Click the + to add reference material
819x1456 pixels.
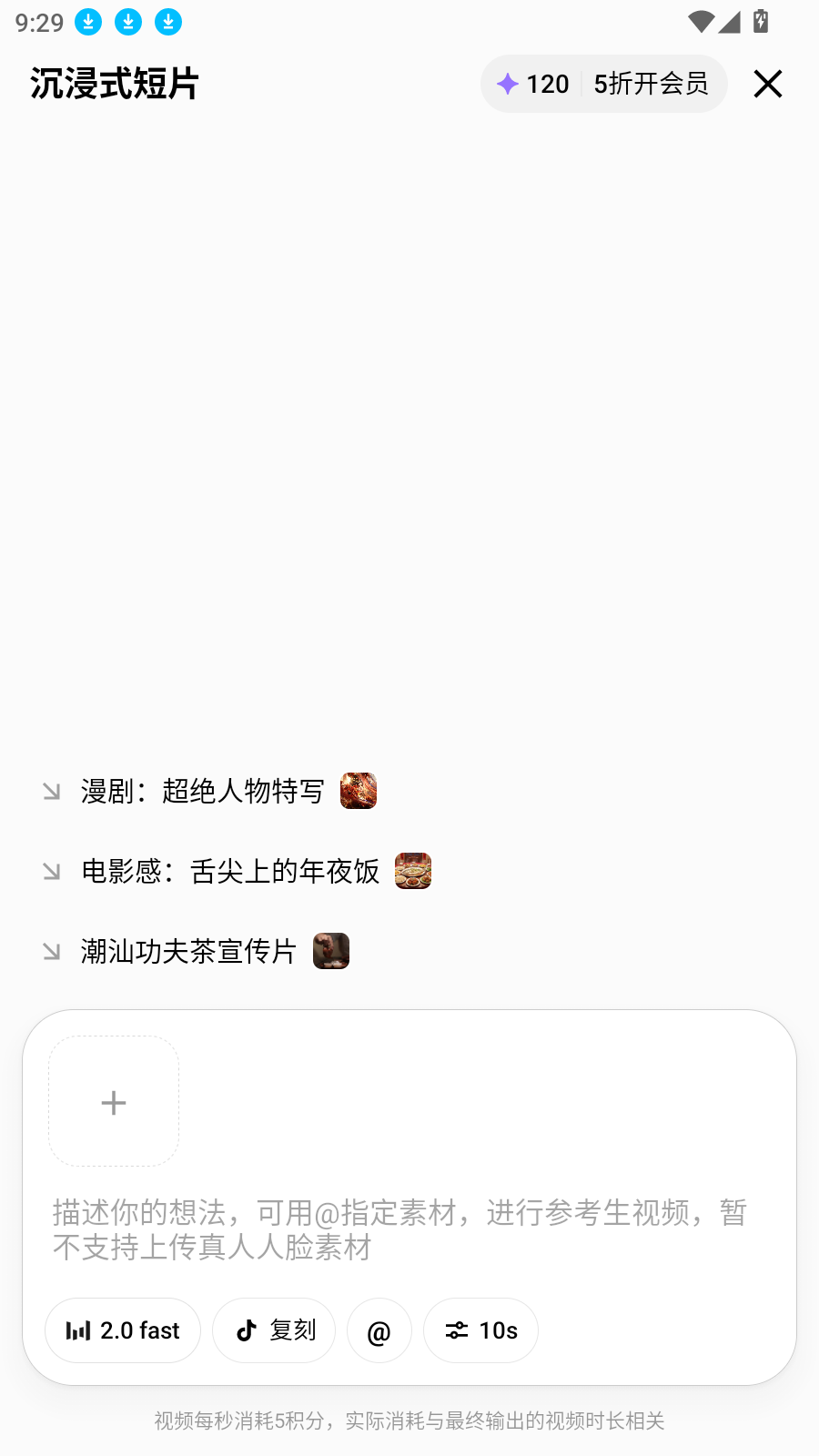(113, 1101)
